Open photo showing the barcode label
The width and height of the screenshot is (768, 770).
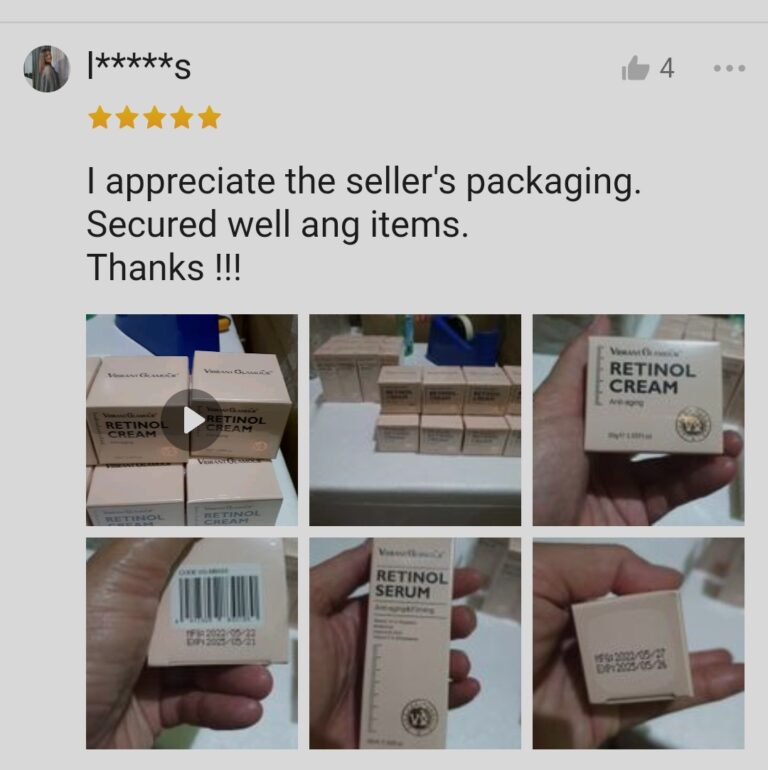191,643
